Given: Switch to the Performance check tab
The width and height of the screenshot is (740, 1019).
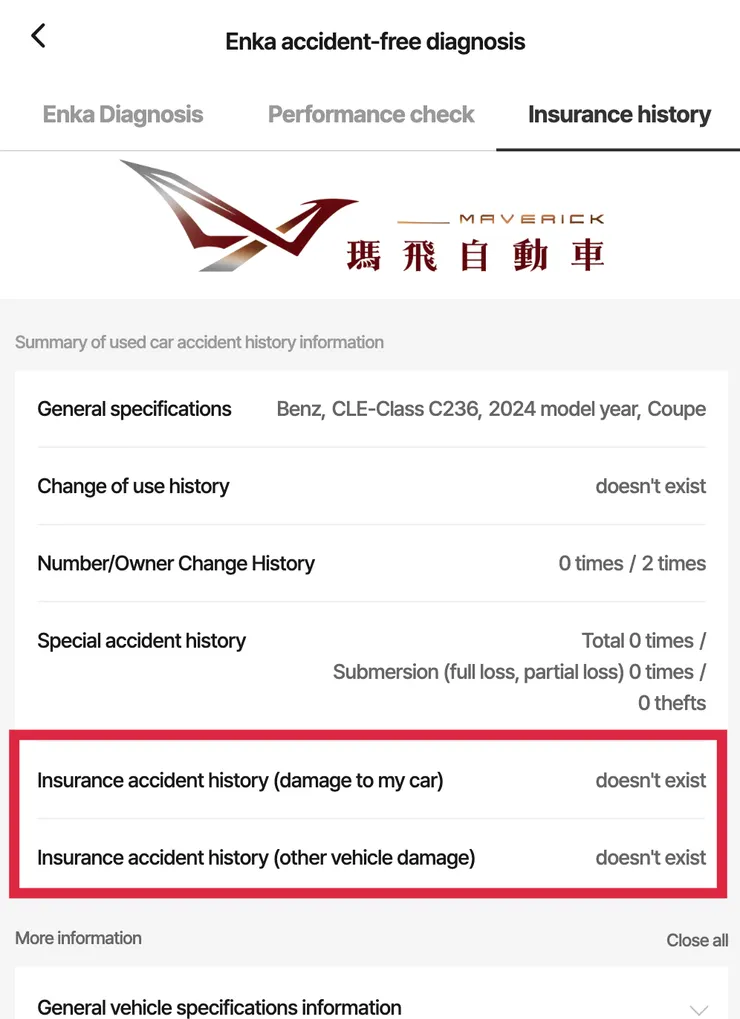Looking at the screenshot, I should click(x=371, y=114).
